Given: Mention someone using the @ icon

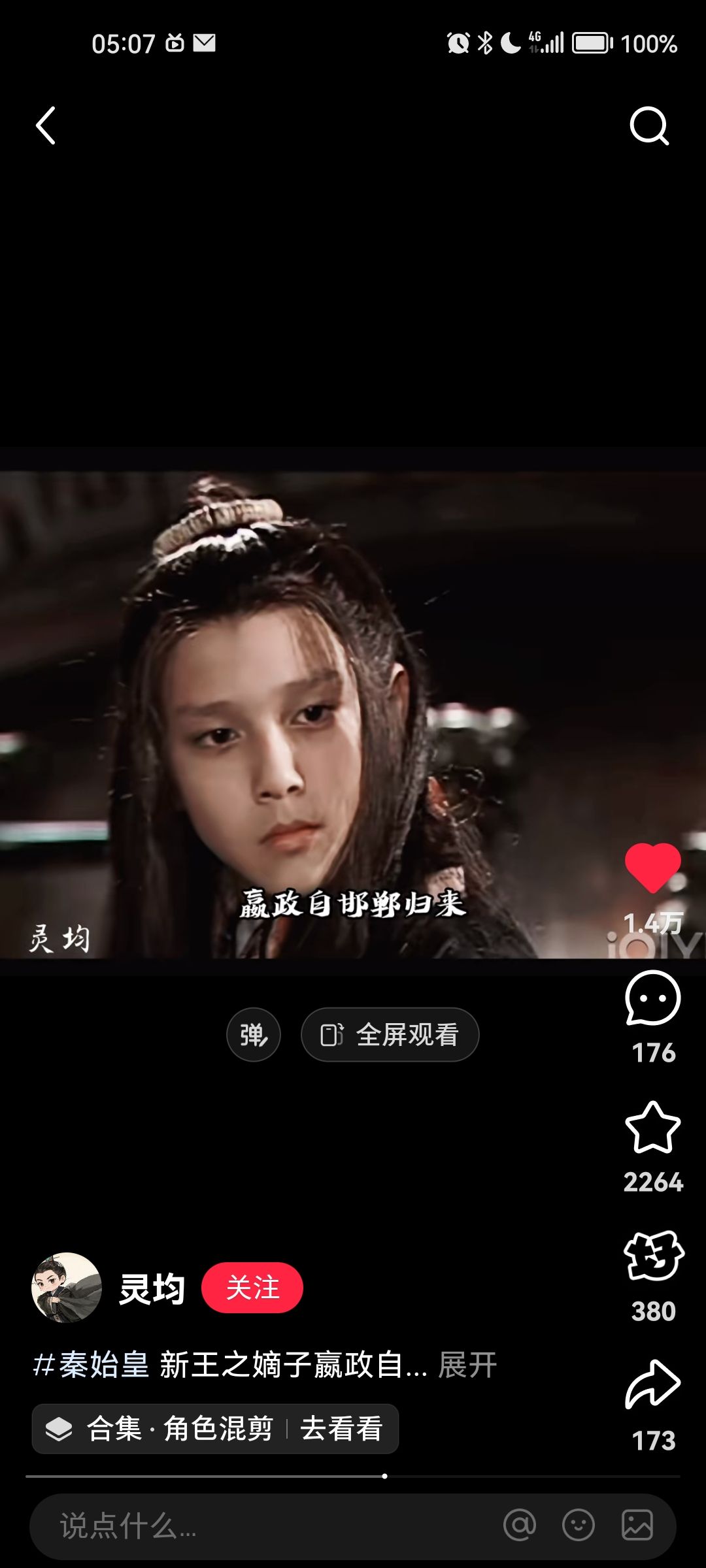Looking at the screenshot, I should click(520, 1526).
